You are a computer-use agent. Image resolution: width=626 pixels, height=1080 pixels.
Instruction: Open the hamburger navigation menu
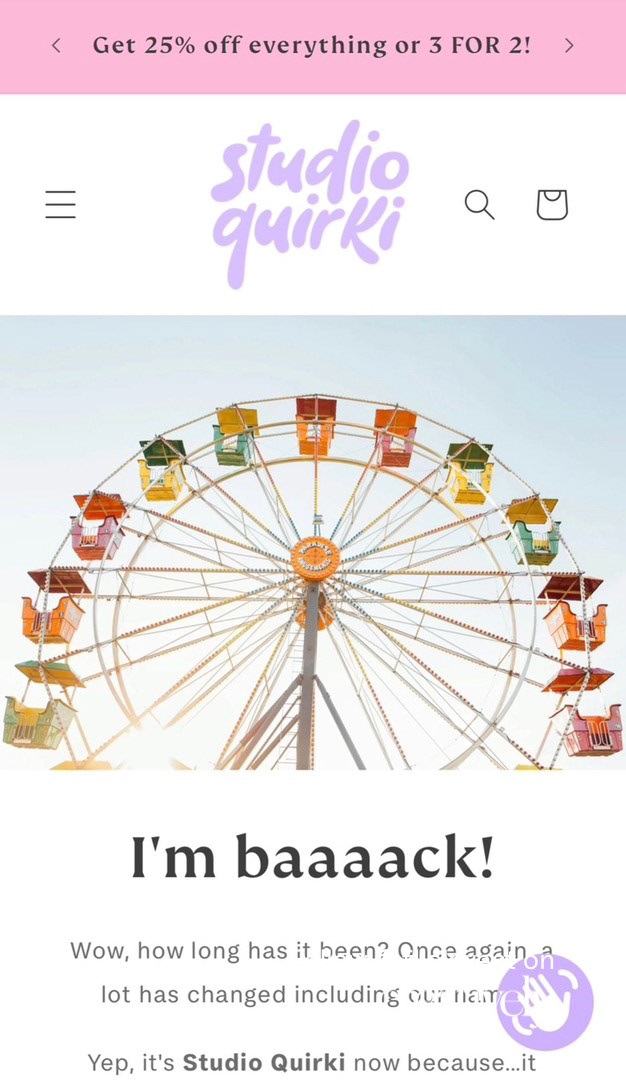point(60,204)
